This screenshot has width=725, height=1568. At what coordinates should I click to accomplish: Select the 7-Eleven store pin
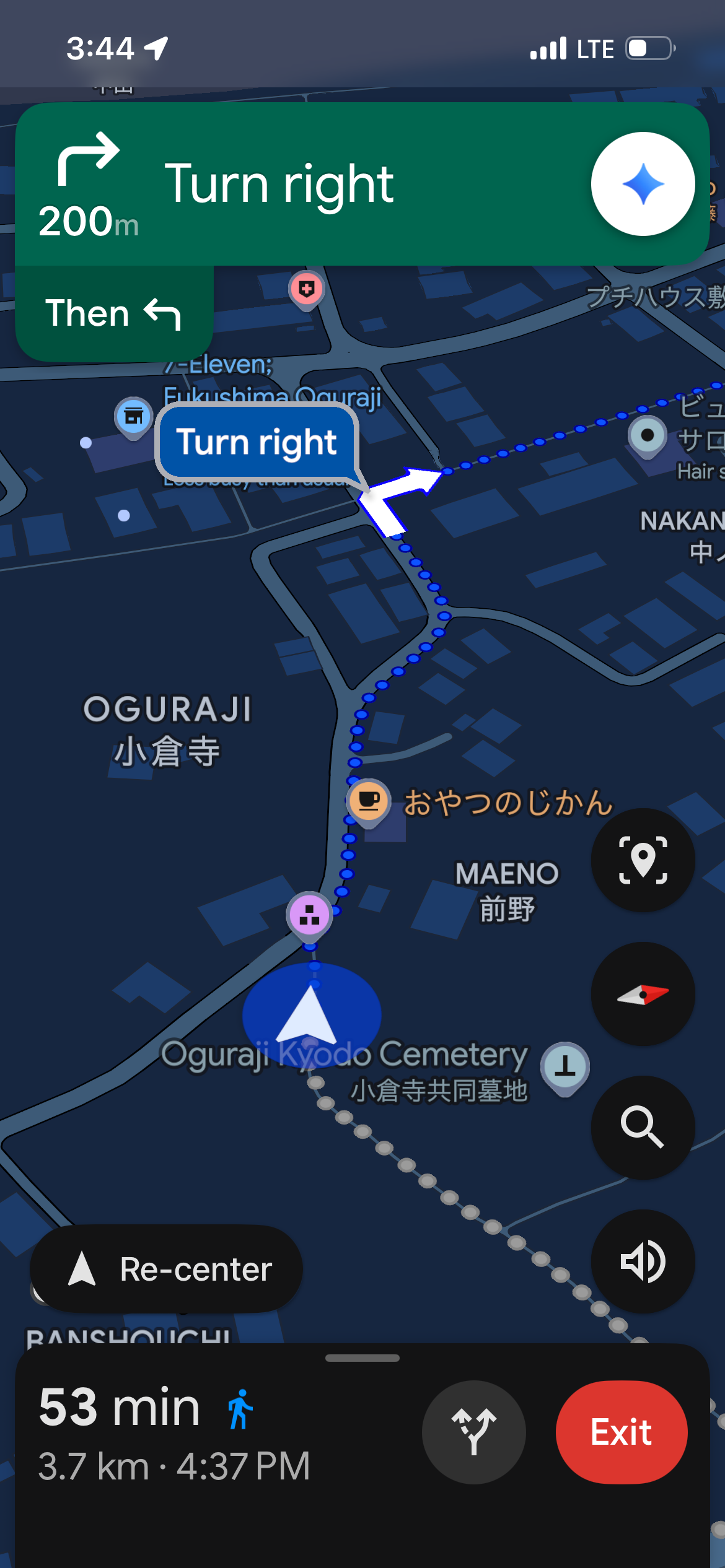click(x=133, y=416)
